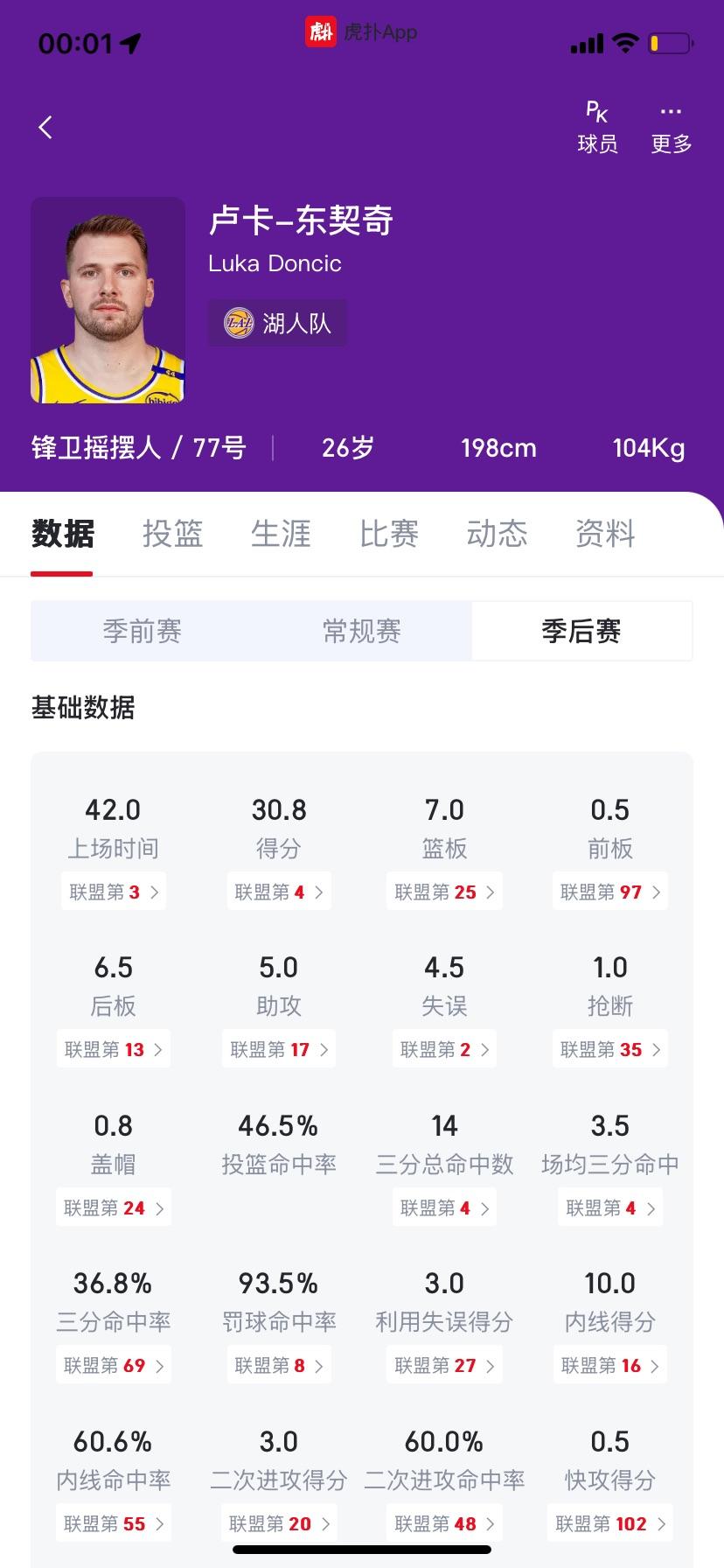Open the 更多 overflow menu
The image size is (724, 1568).
click(x=672, y=128)
